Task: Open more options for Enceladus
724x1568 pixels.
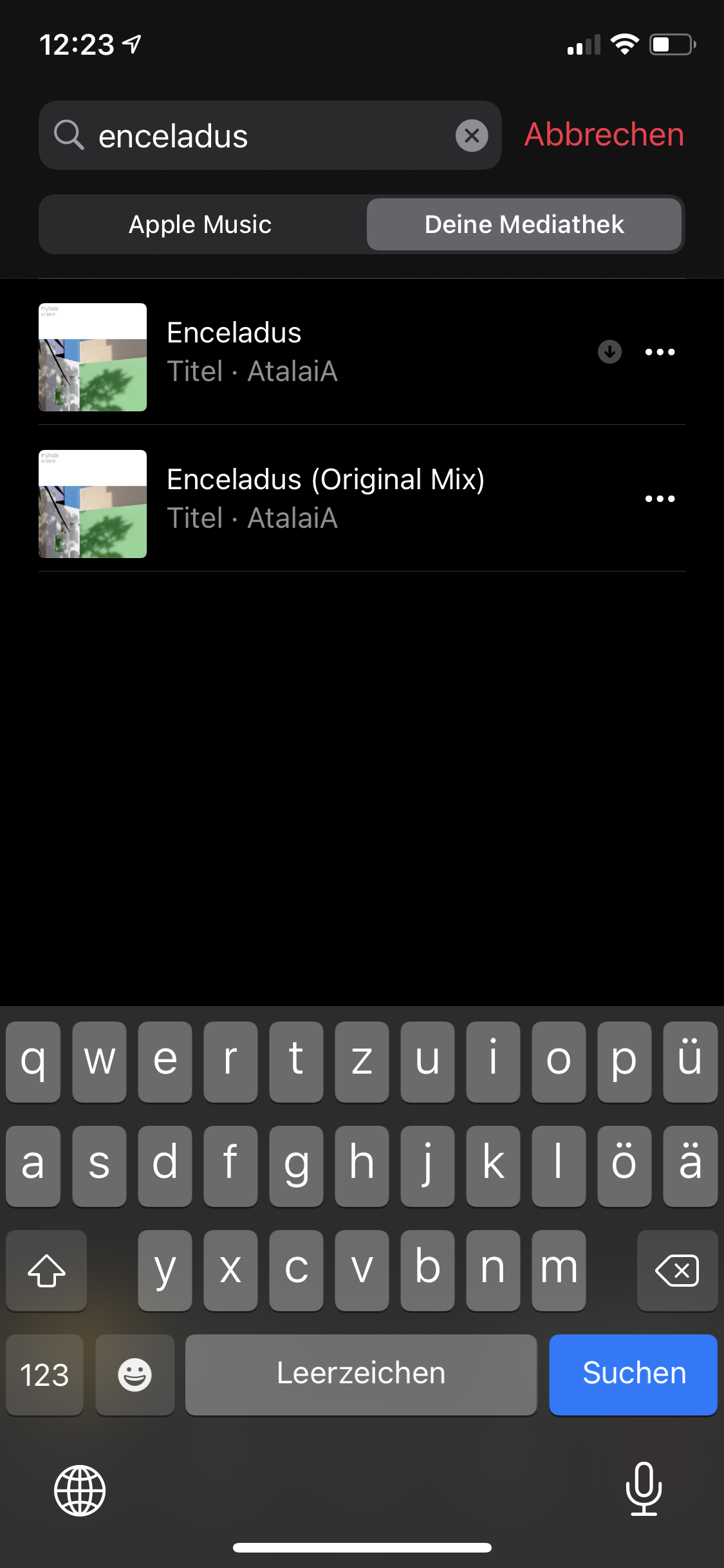Action: tap(660, 352)
